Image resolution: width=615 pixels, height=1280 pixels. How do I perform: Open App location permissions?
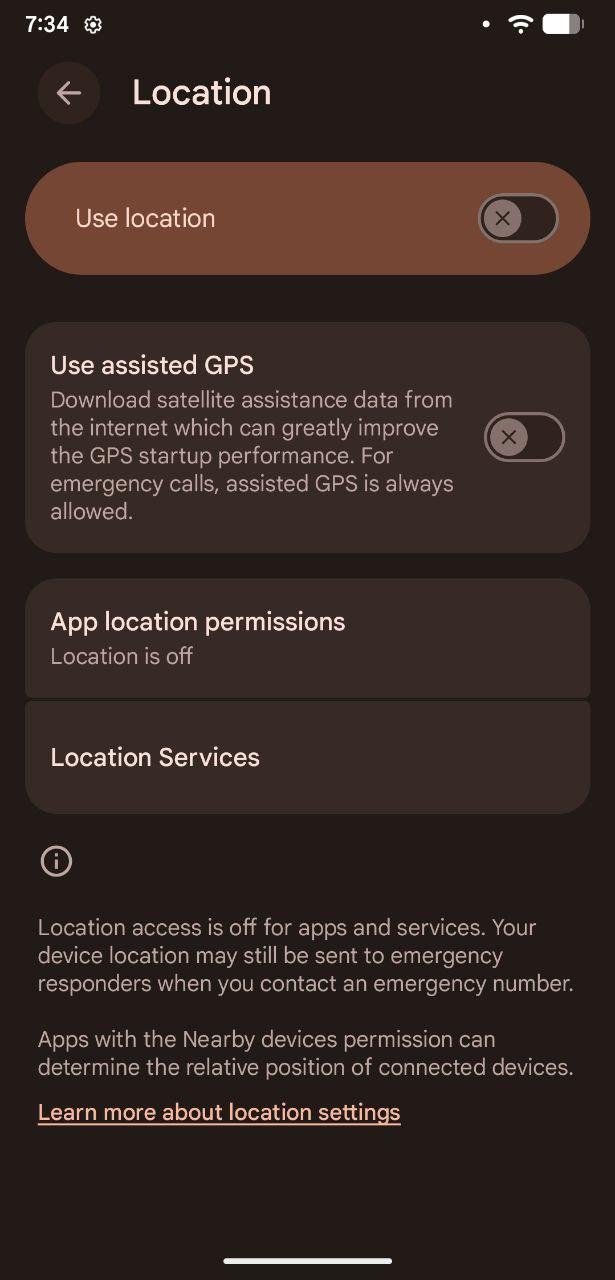pyautogui.click(x=307, y=637)
